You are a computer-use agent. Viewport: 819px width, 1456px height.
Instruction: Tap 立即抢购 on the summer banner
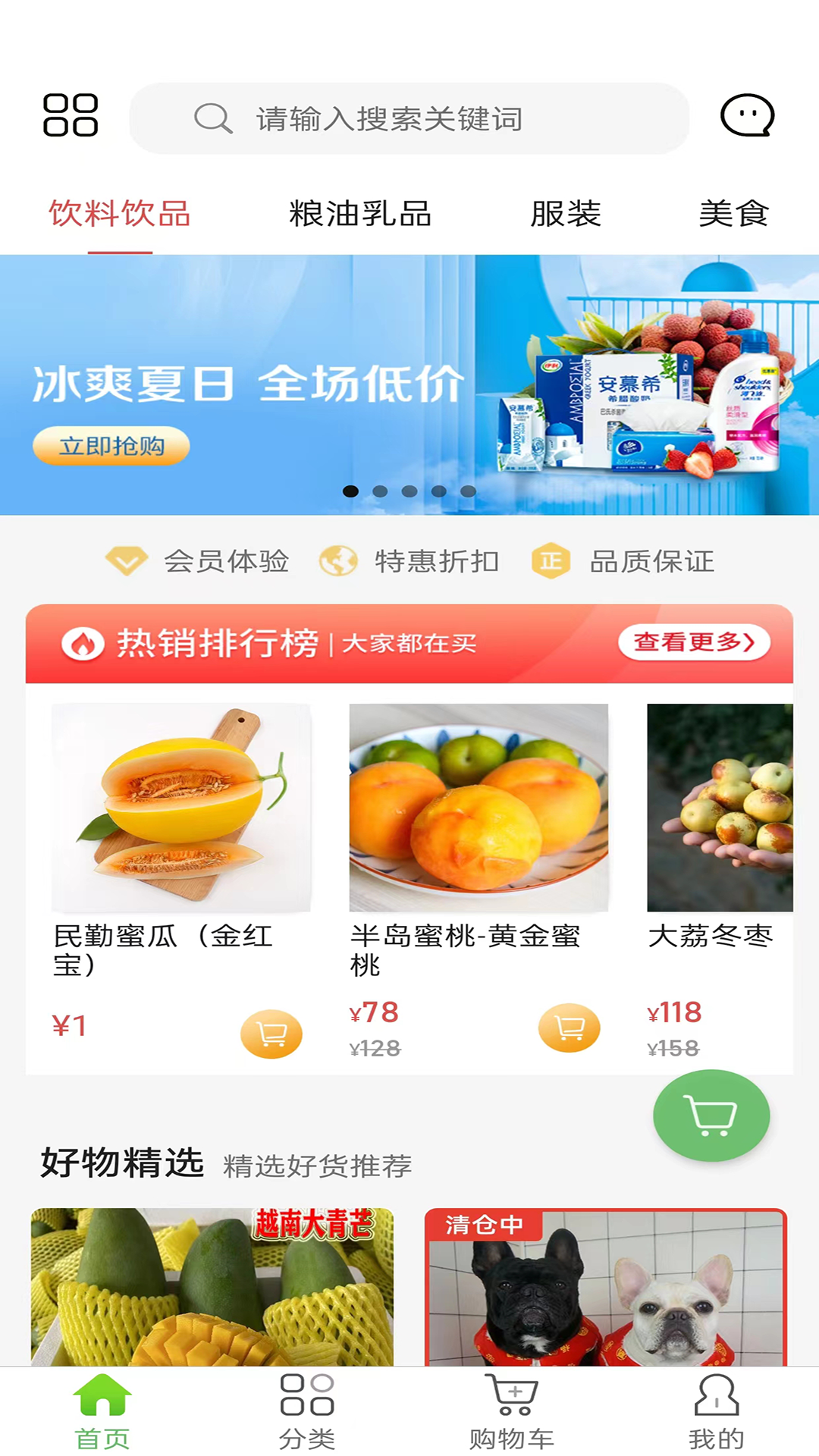(111, 446)
